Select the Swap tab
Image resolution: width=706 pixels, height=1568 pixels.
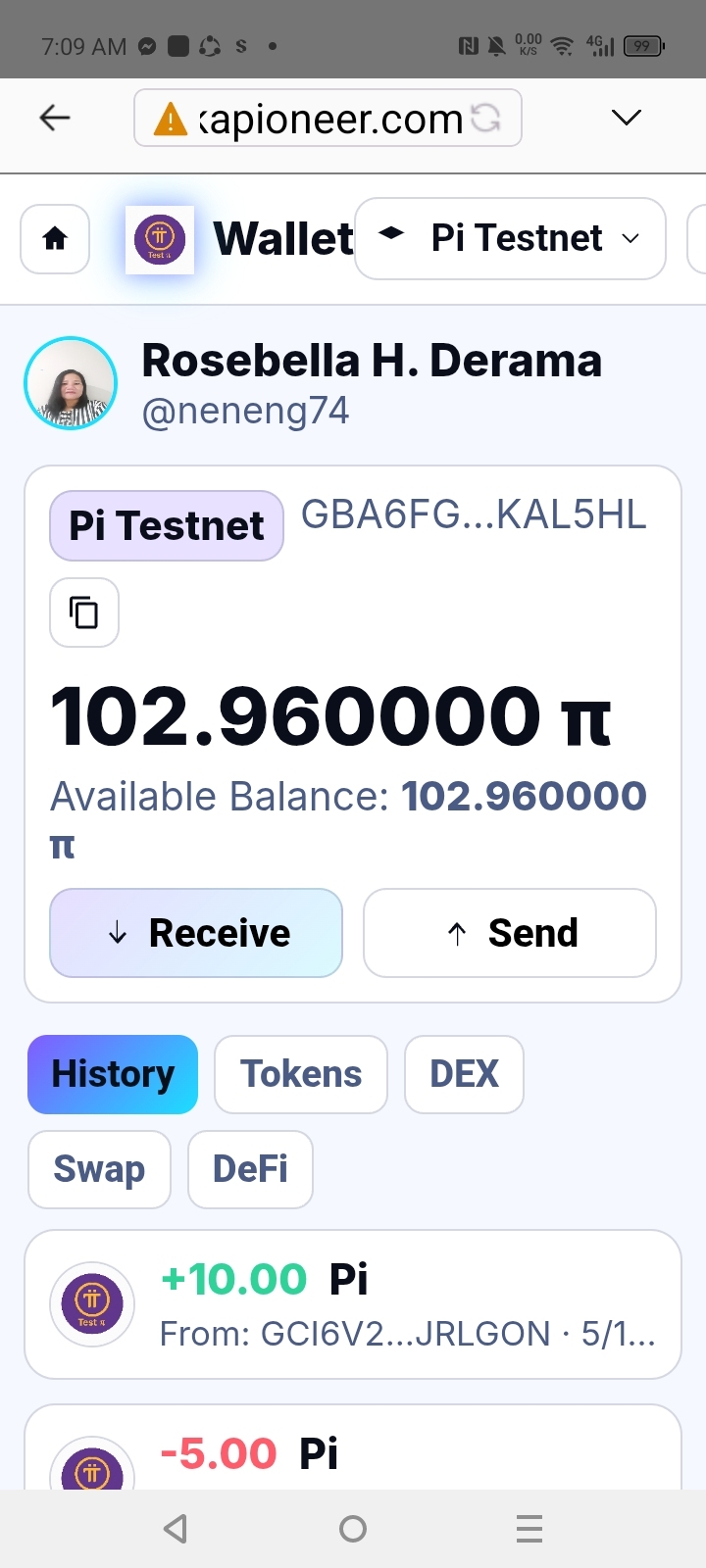point(99,1169)
